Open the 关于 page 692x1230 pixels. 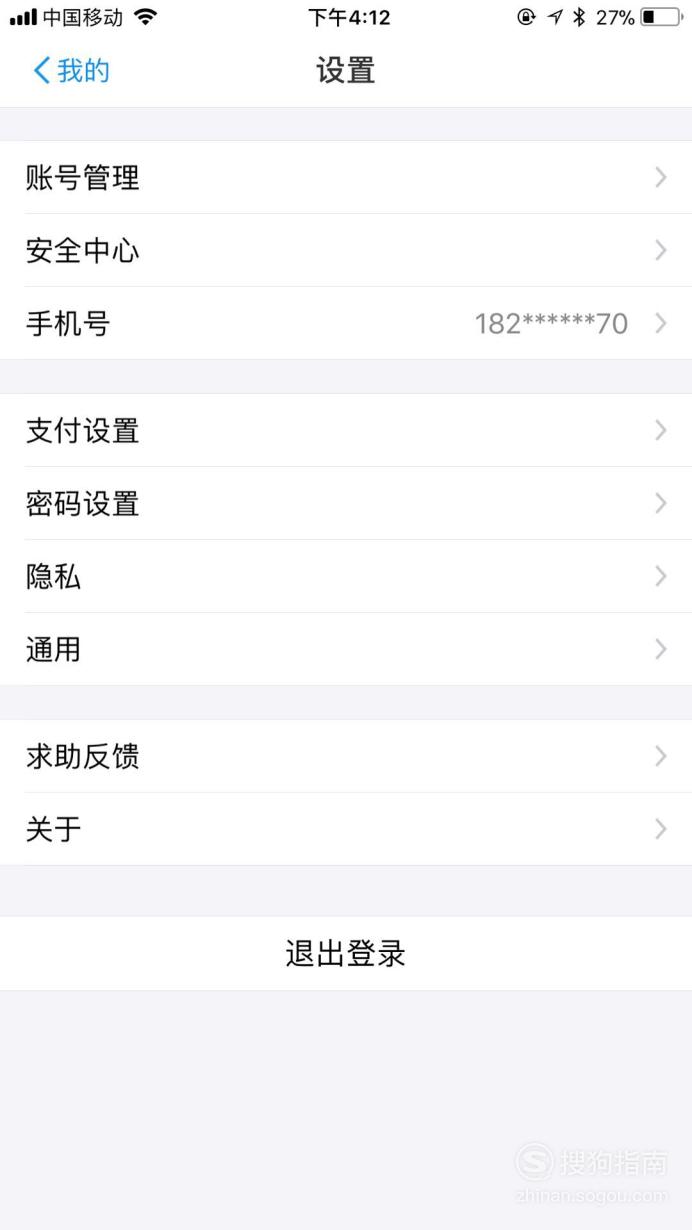click(346, 829)
